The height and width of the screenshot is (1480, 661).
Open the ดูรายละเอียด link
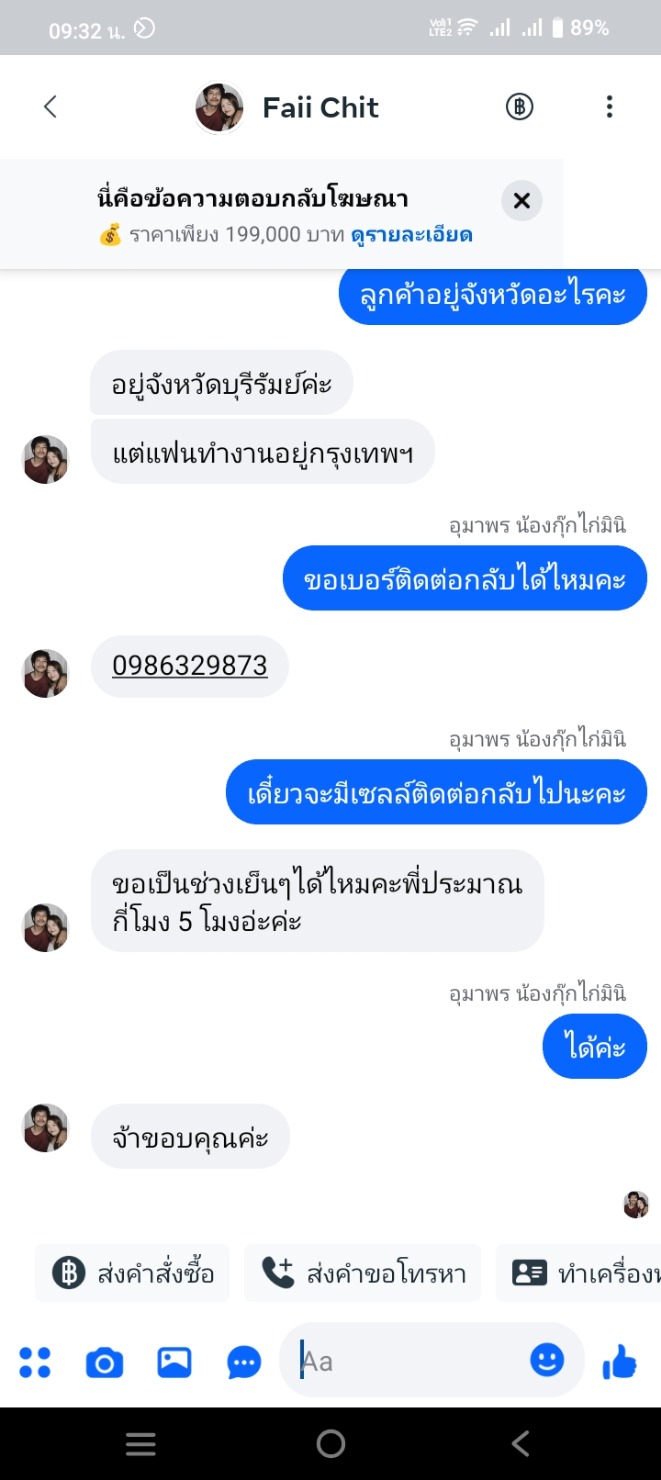[x=411, y=236]
